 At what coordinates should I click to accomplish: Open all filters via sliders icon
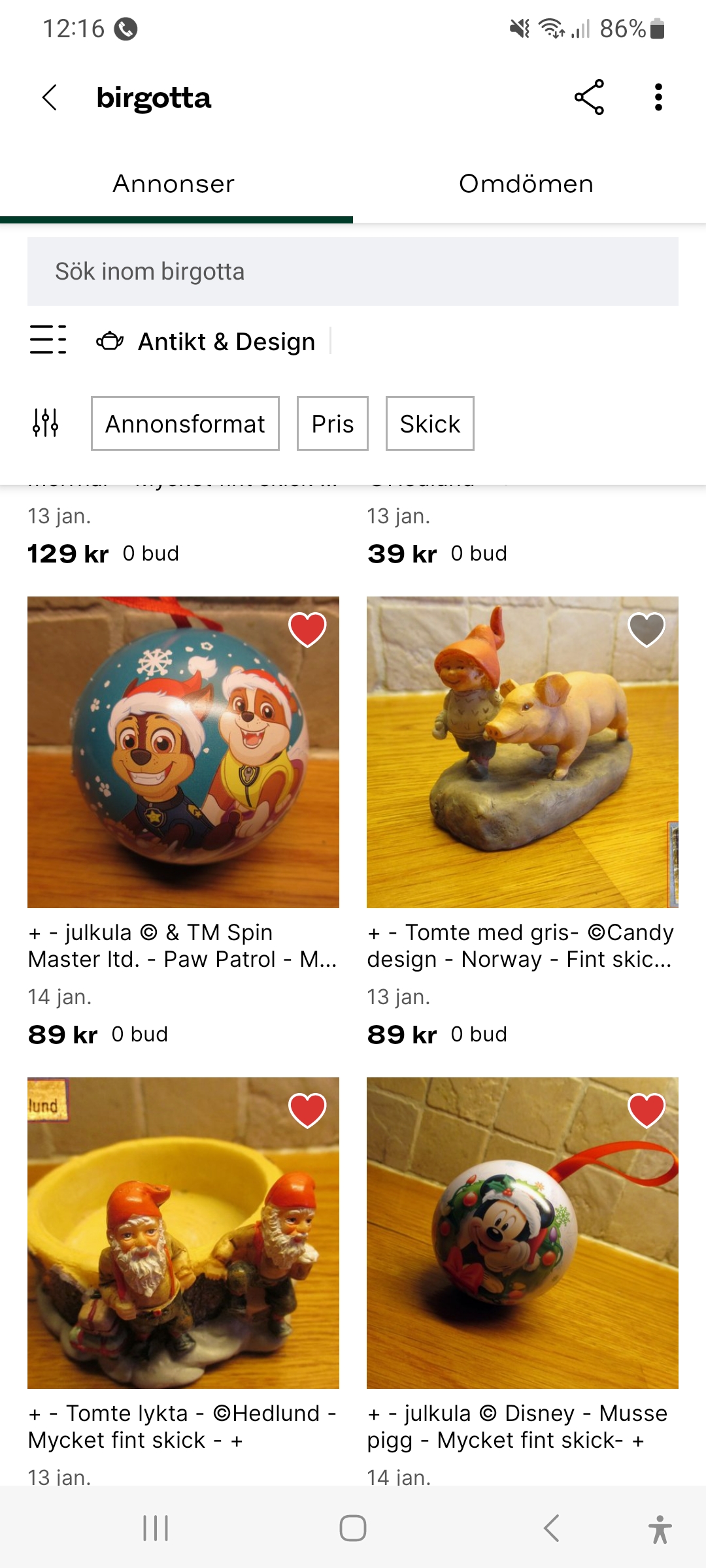[46, 423]
